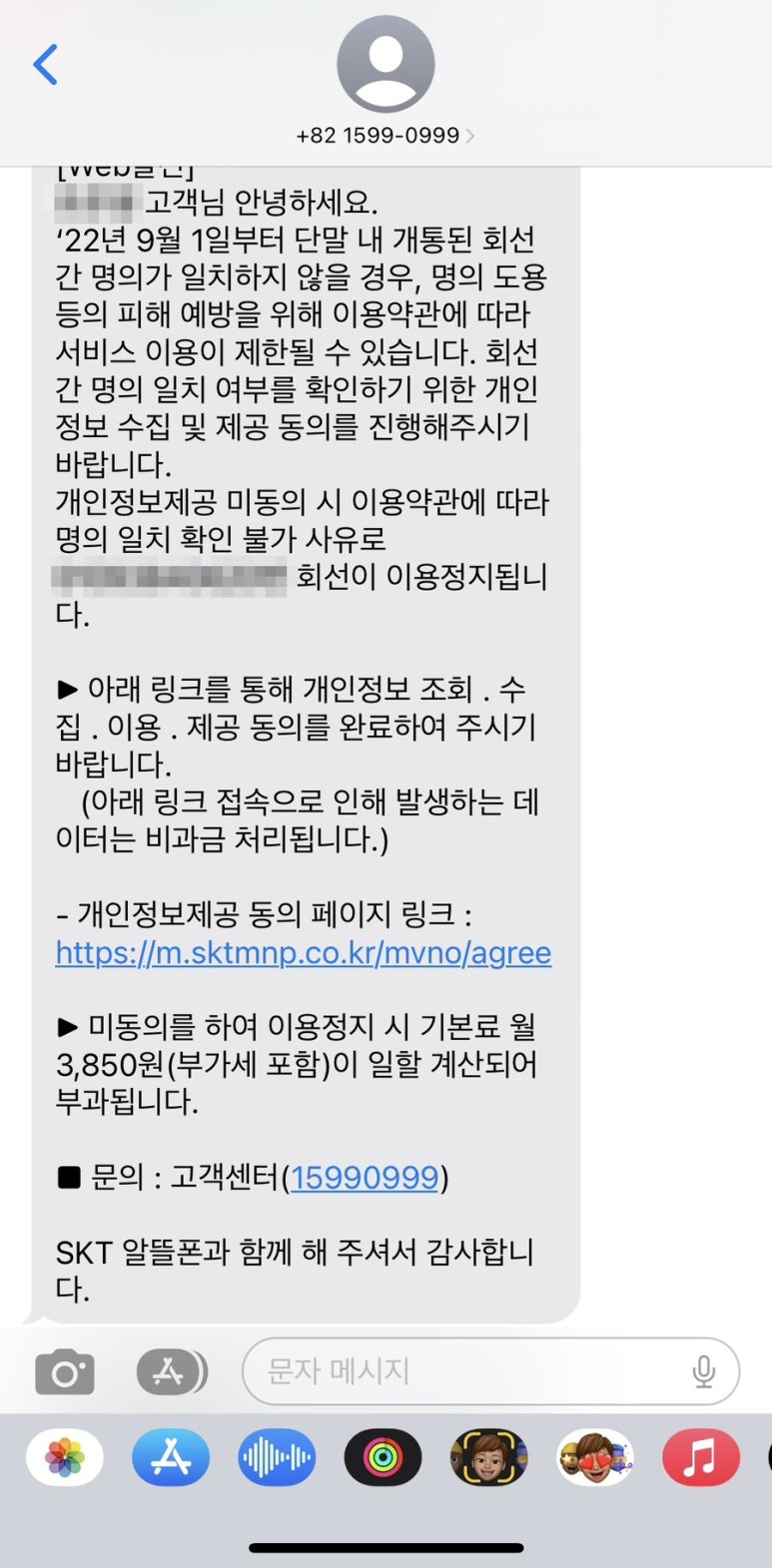Call the customer center number 15990999
This screenshot has width=772, height=1568.
pyautogui.click(x=365, y=1178)
